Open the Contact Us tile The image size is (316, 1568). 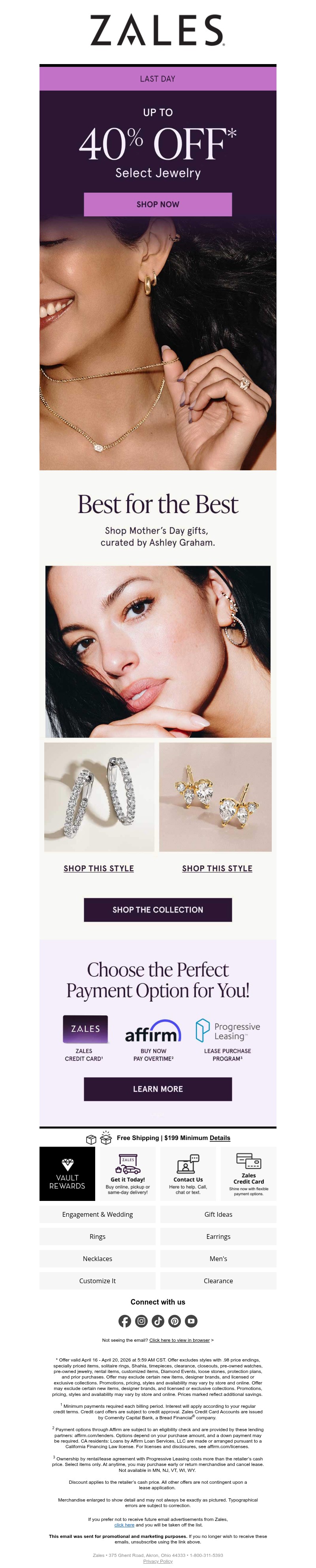[188, 1174]
